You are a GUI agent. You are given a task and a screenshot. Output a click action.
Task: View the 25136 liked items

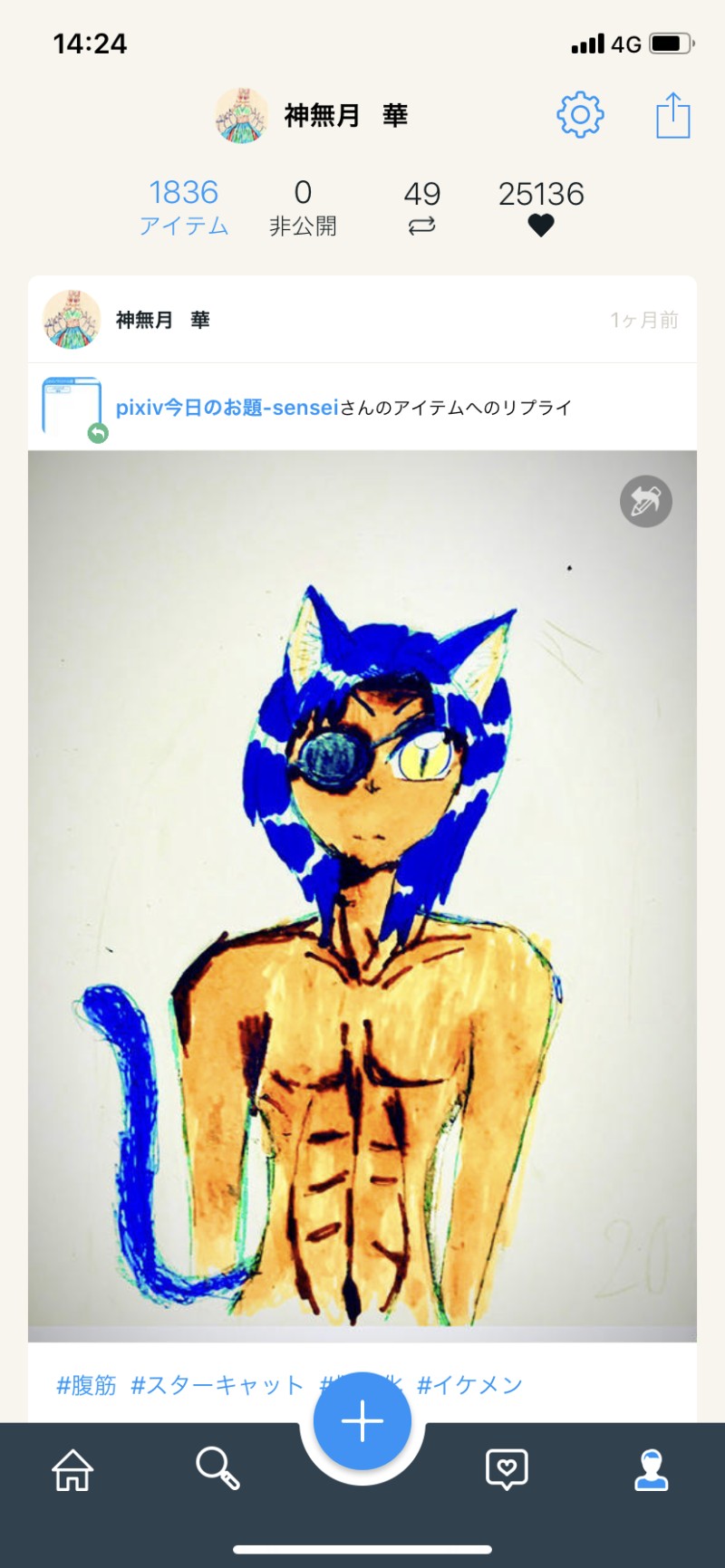[541, 207]
